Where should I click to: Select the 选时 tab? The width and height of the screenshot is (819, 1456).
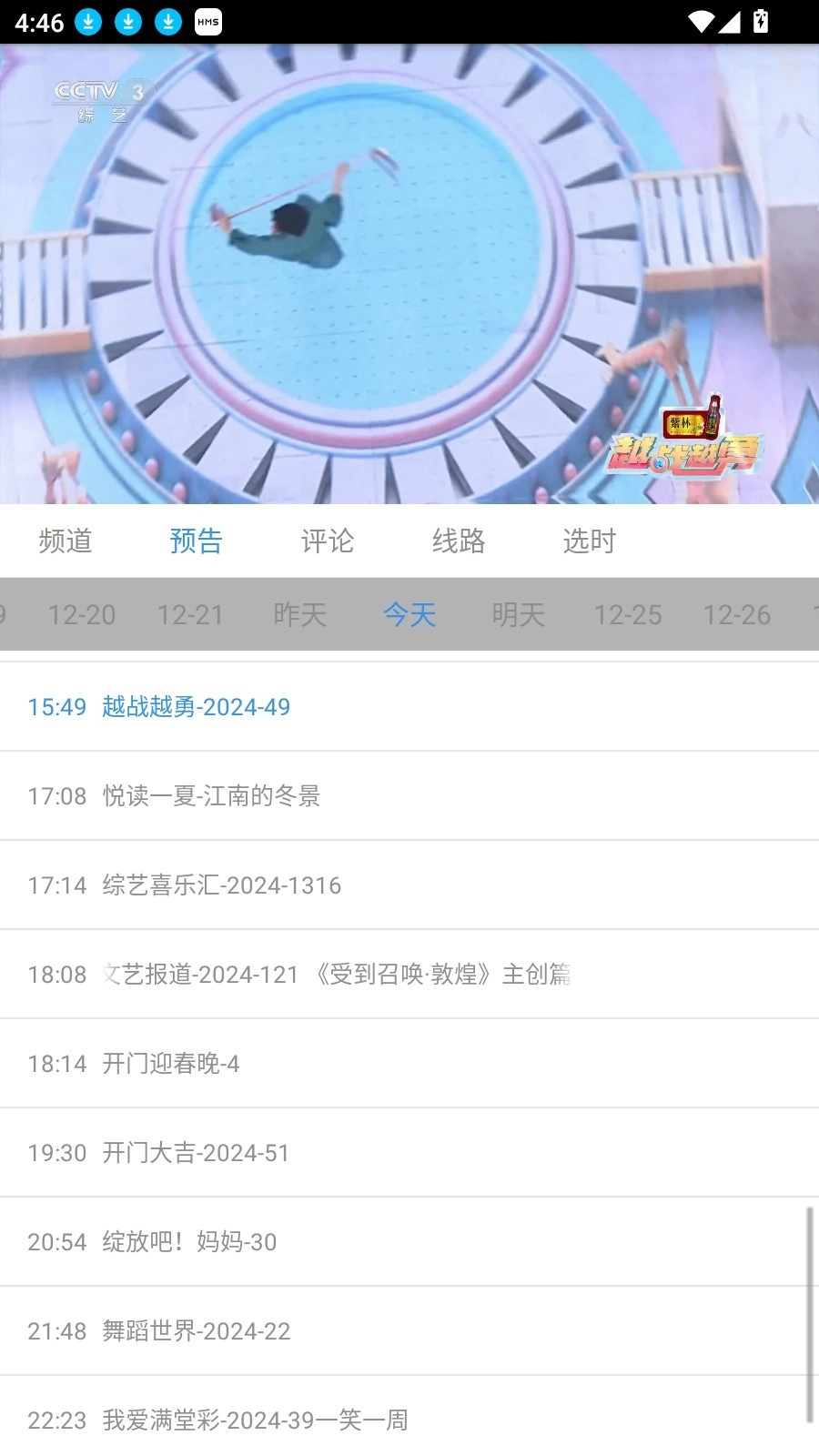(x=590, y=541)
